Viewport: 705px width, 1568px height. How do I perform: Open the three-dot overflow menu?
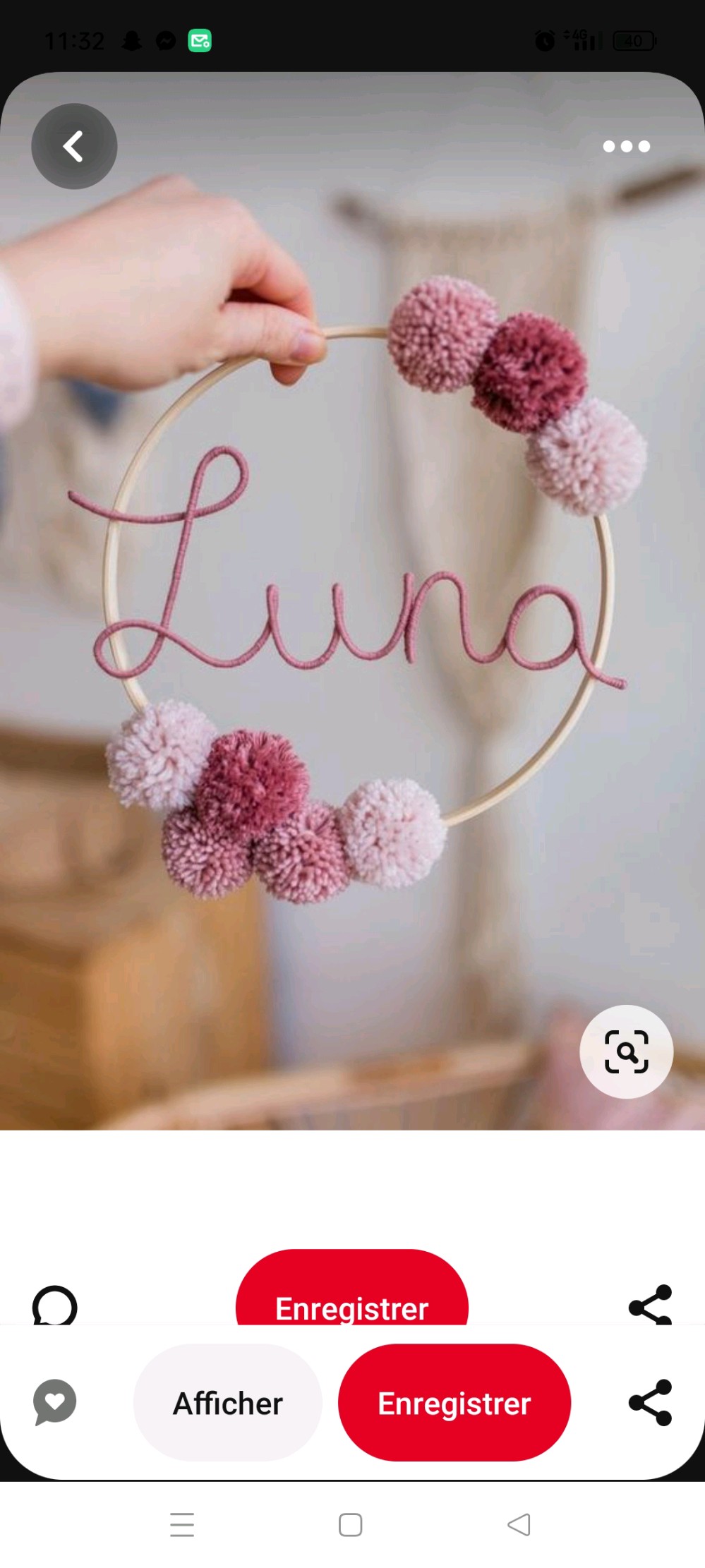pyautogui.click(x=626, y=146)
